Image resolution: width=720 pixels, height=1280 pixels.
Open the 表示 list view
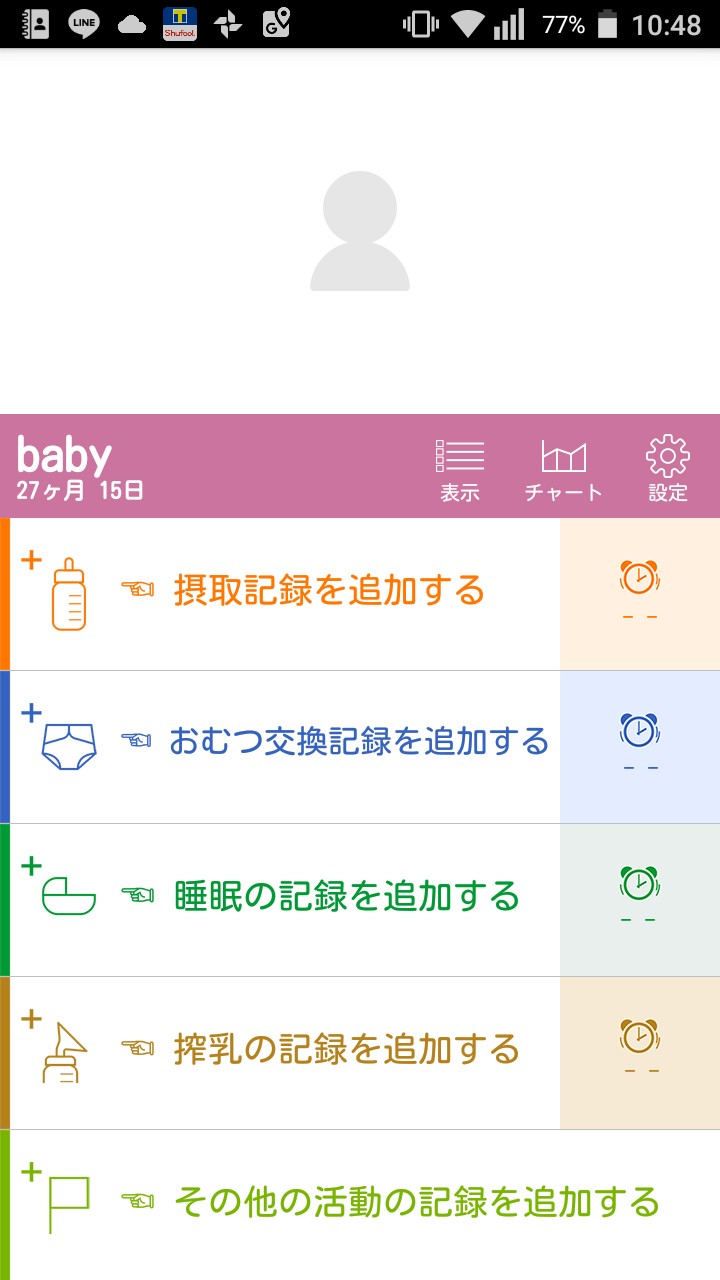(x=460, y=469)
